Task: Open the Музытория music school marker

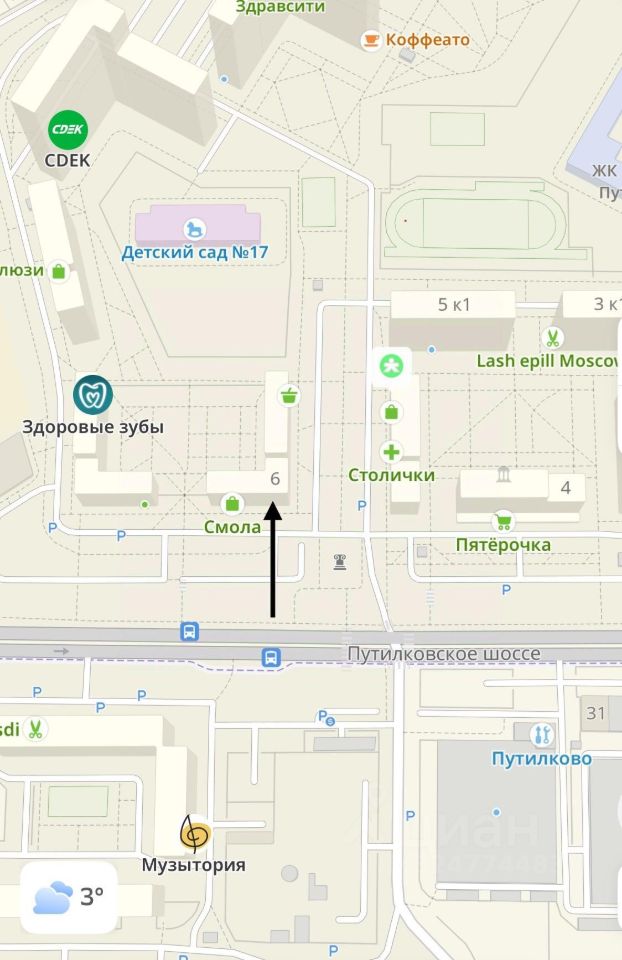Action: pos(193,832)
